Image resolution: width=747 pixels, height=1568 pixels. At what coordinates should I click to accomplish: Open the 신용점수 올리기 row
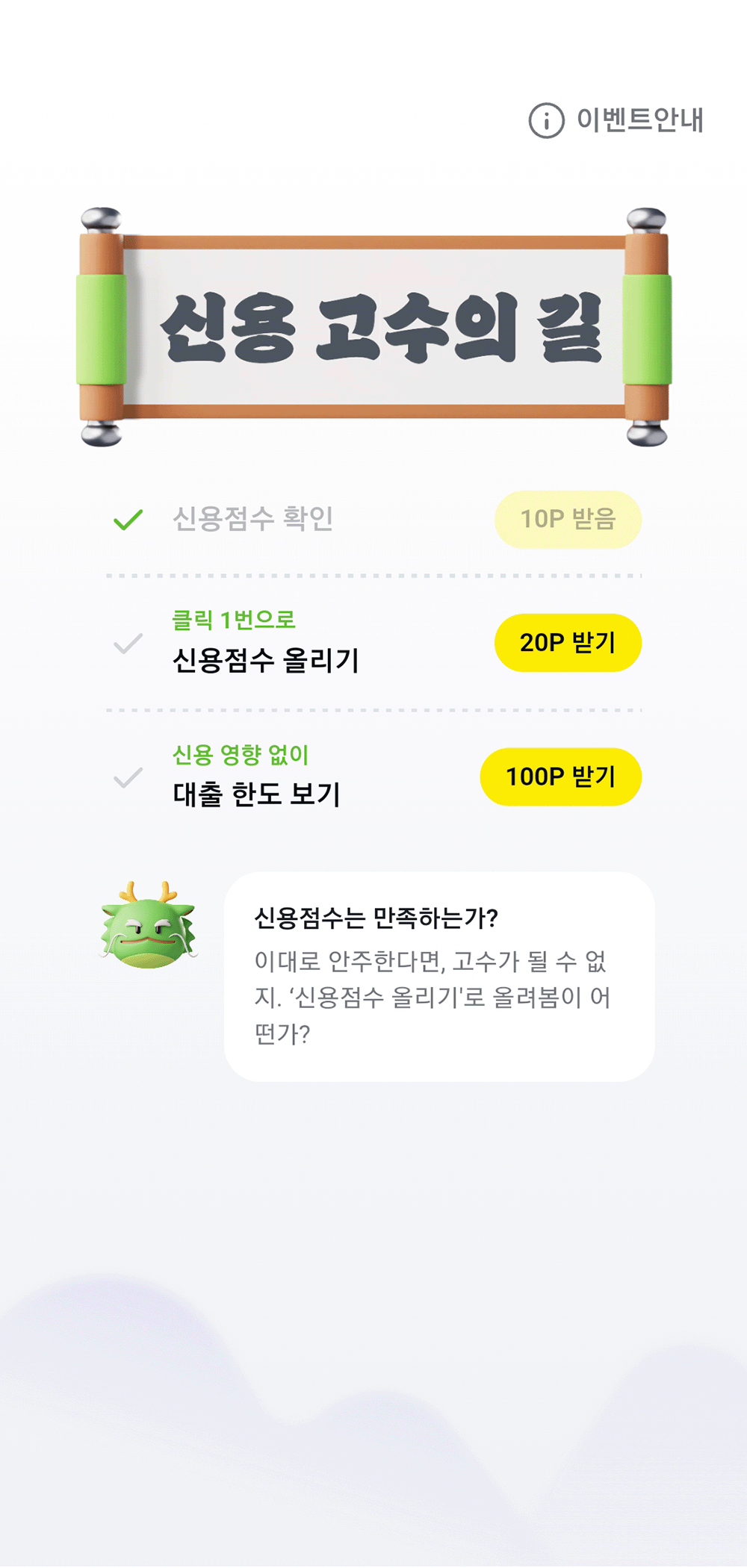(x=266, y=660)
